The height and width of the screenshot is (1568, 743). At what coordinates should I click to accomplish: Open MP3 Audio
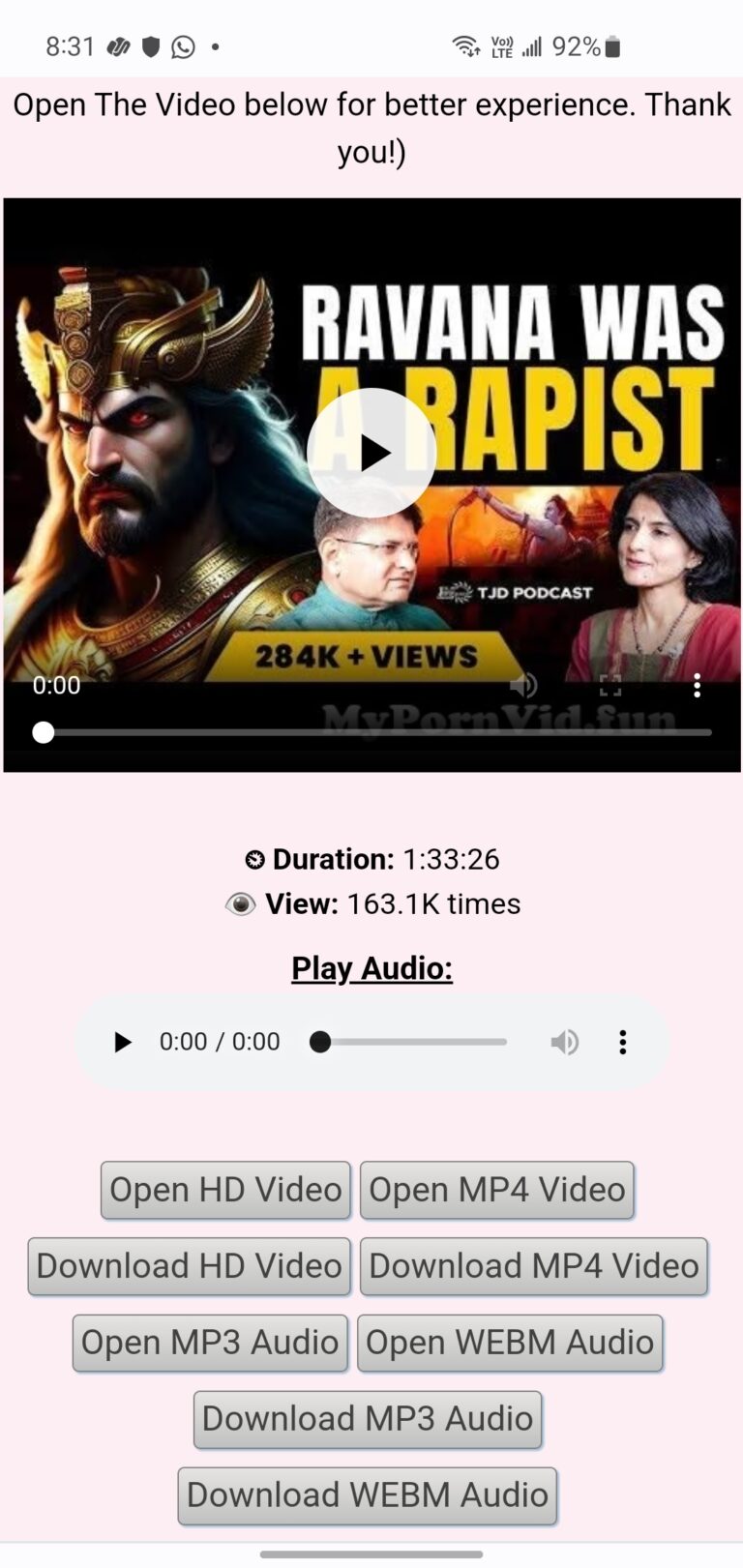[x=210, y=1343]
